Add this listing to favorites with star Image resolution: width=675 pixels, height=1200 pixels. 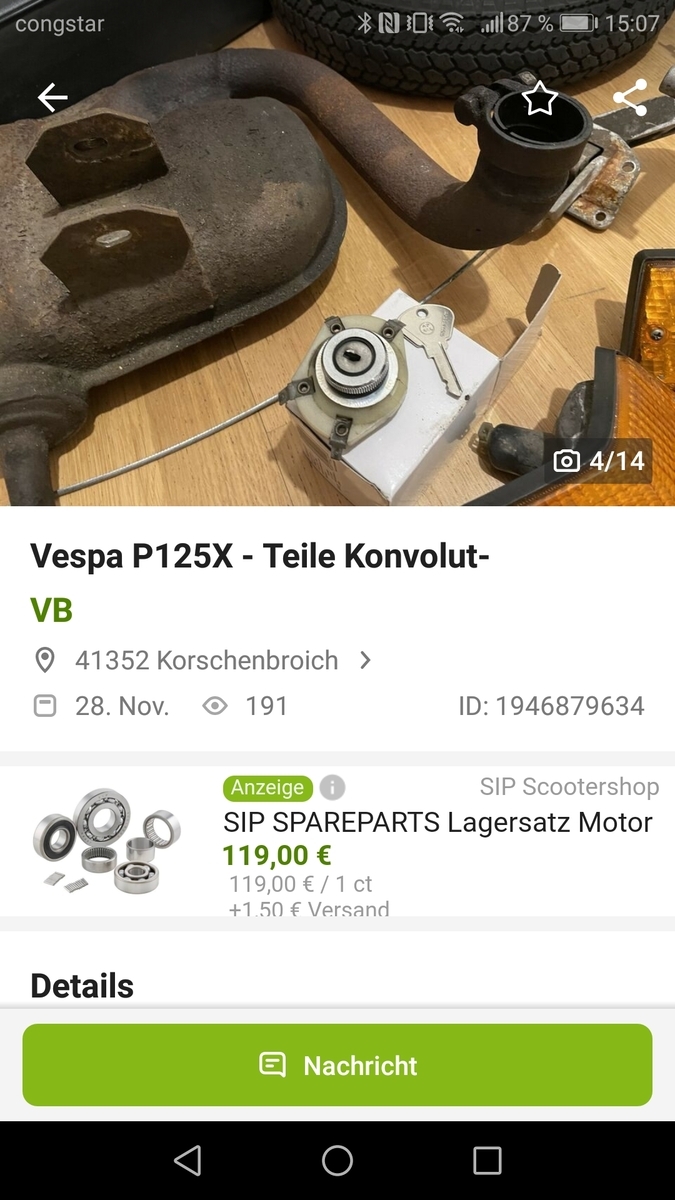click(540, 98)
